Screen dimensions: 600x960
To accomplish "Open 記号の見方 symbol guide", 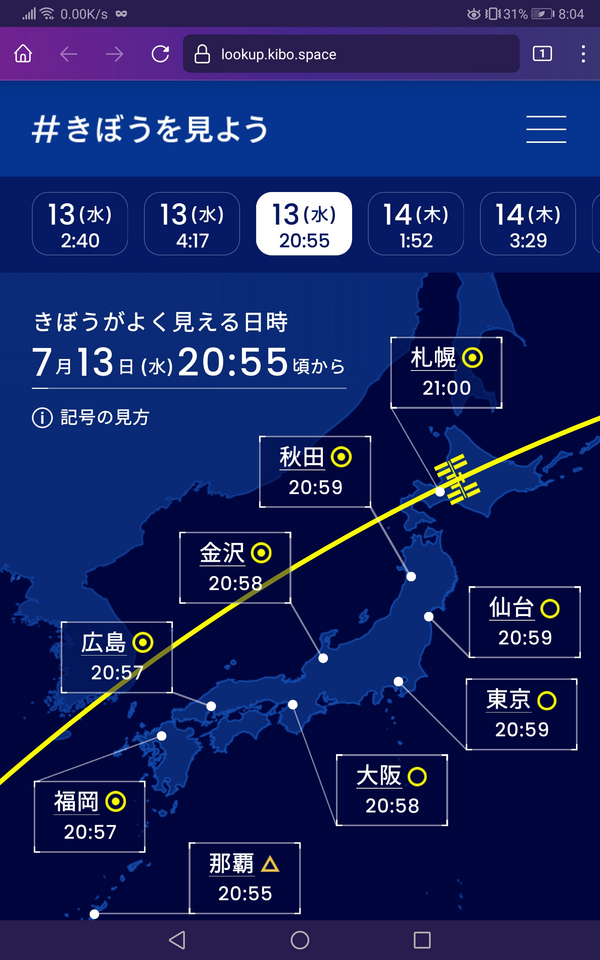I will pos(91,418).
